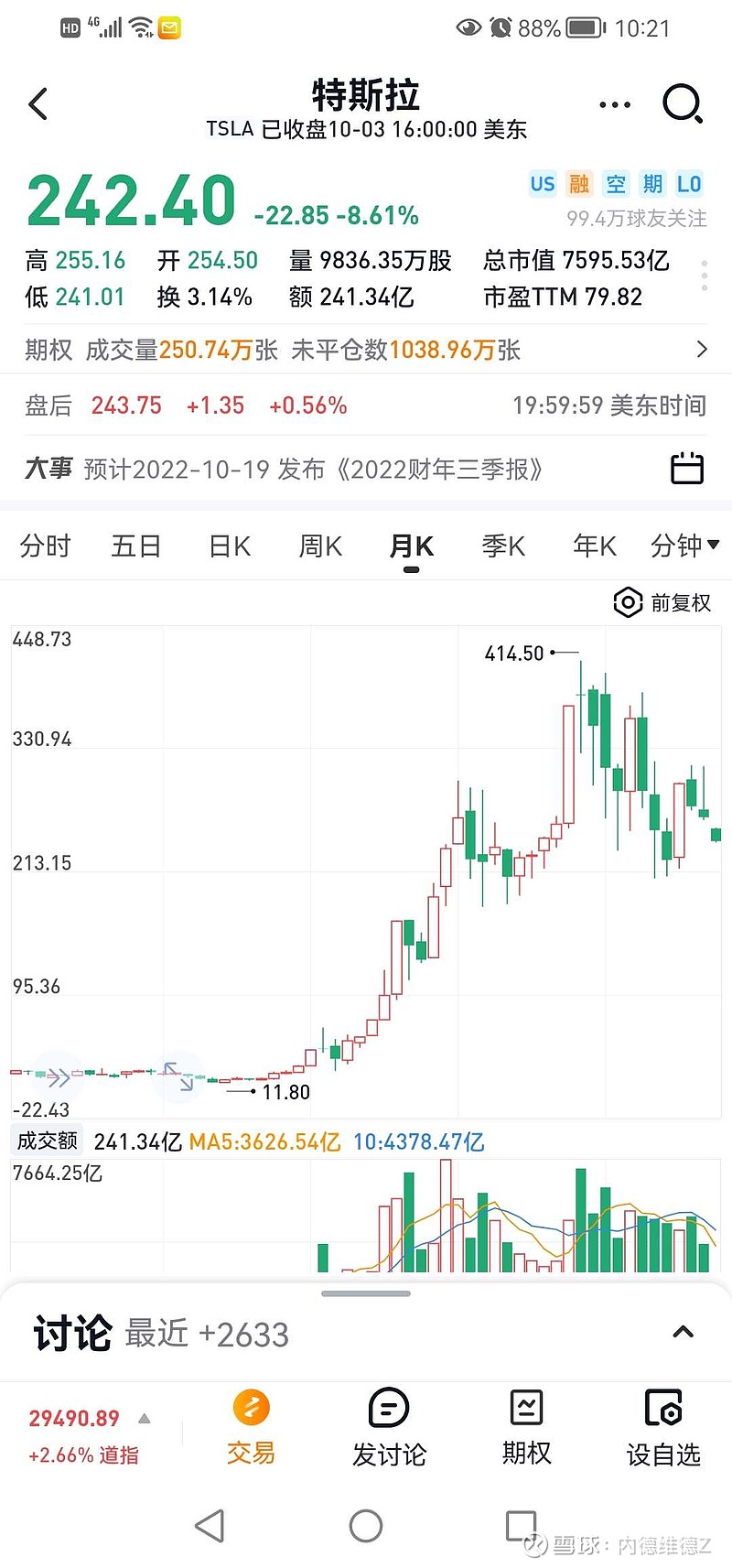This screenshot has height=1568, width=732.
Task: Open the more options ellipsis menu
Action: [614, 103]
